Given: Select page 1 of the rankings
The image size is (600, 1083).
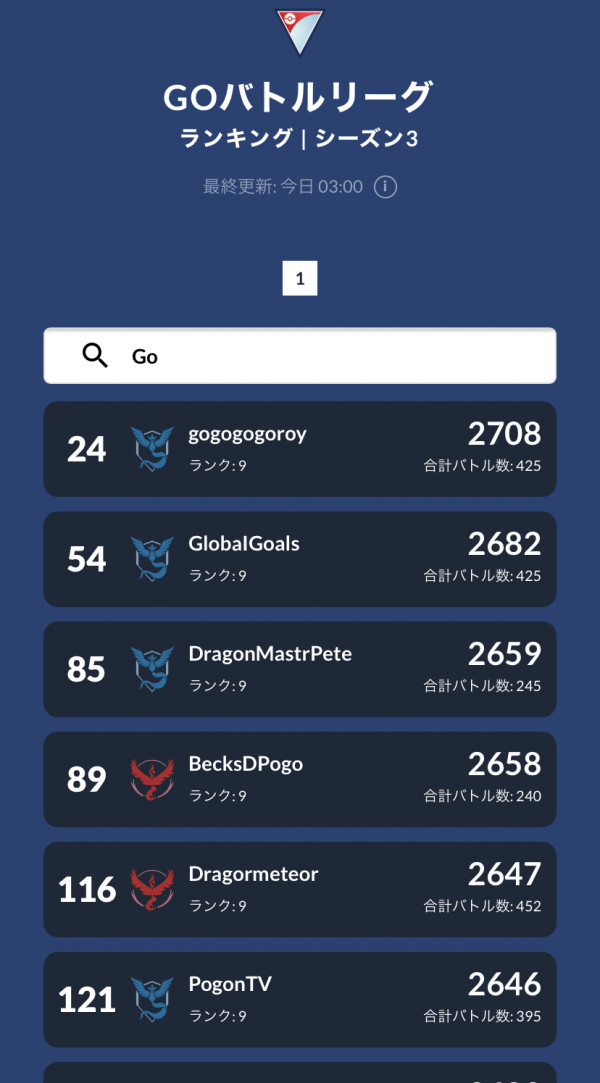Looking at the screenshot, I should pos(300,278).
